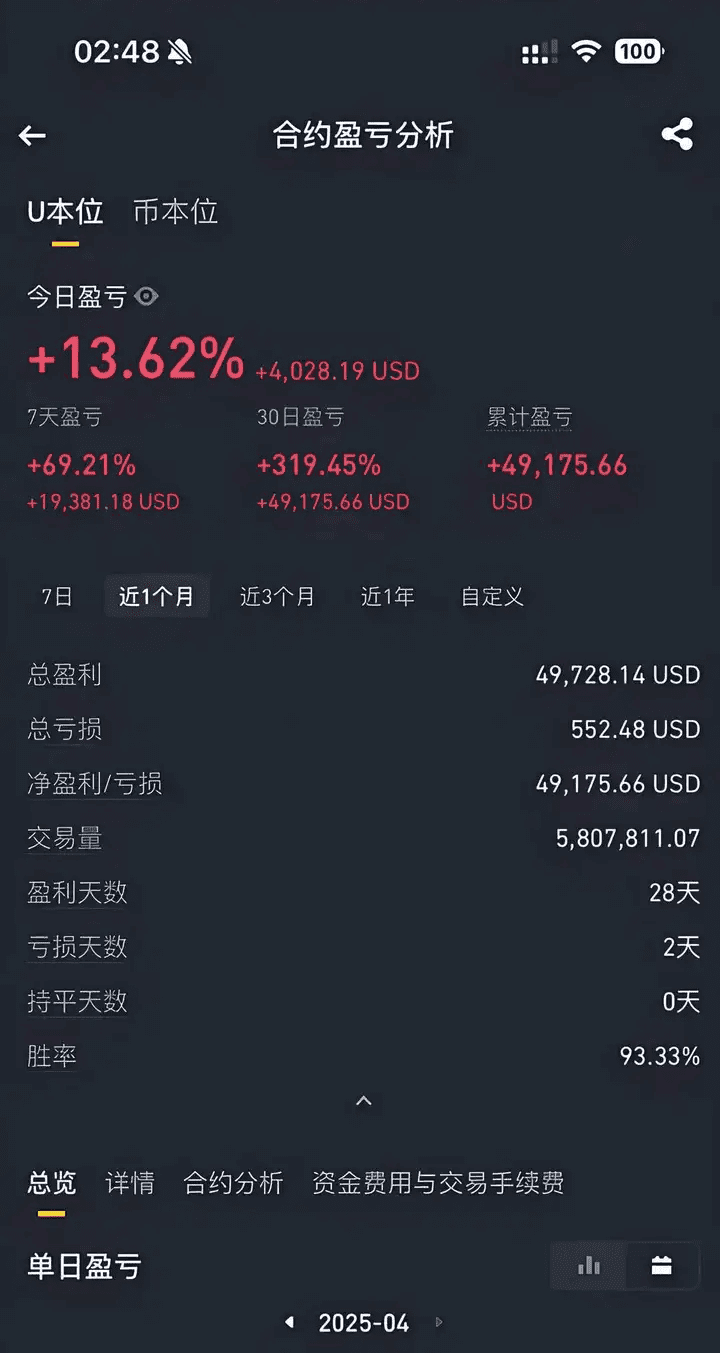Screen dimensions: 720x1353
Task: Hide today's PnL with the eye icon
Action: (147, 297)
